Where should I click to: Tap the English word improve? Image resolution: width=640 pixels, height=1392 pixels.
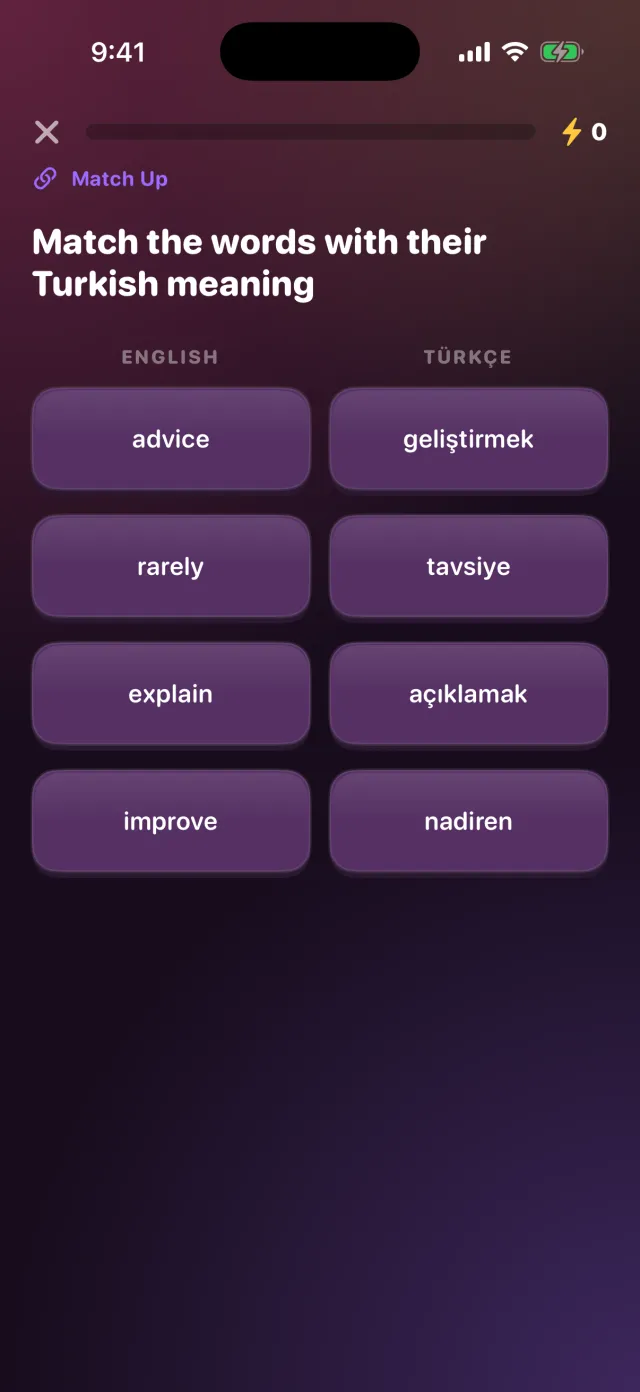click(171, 821)
